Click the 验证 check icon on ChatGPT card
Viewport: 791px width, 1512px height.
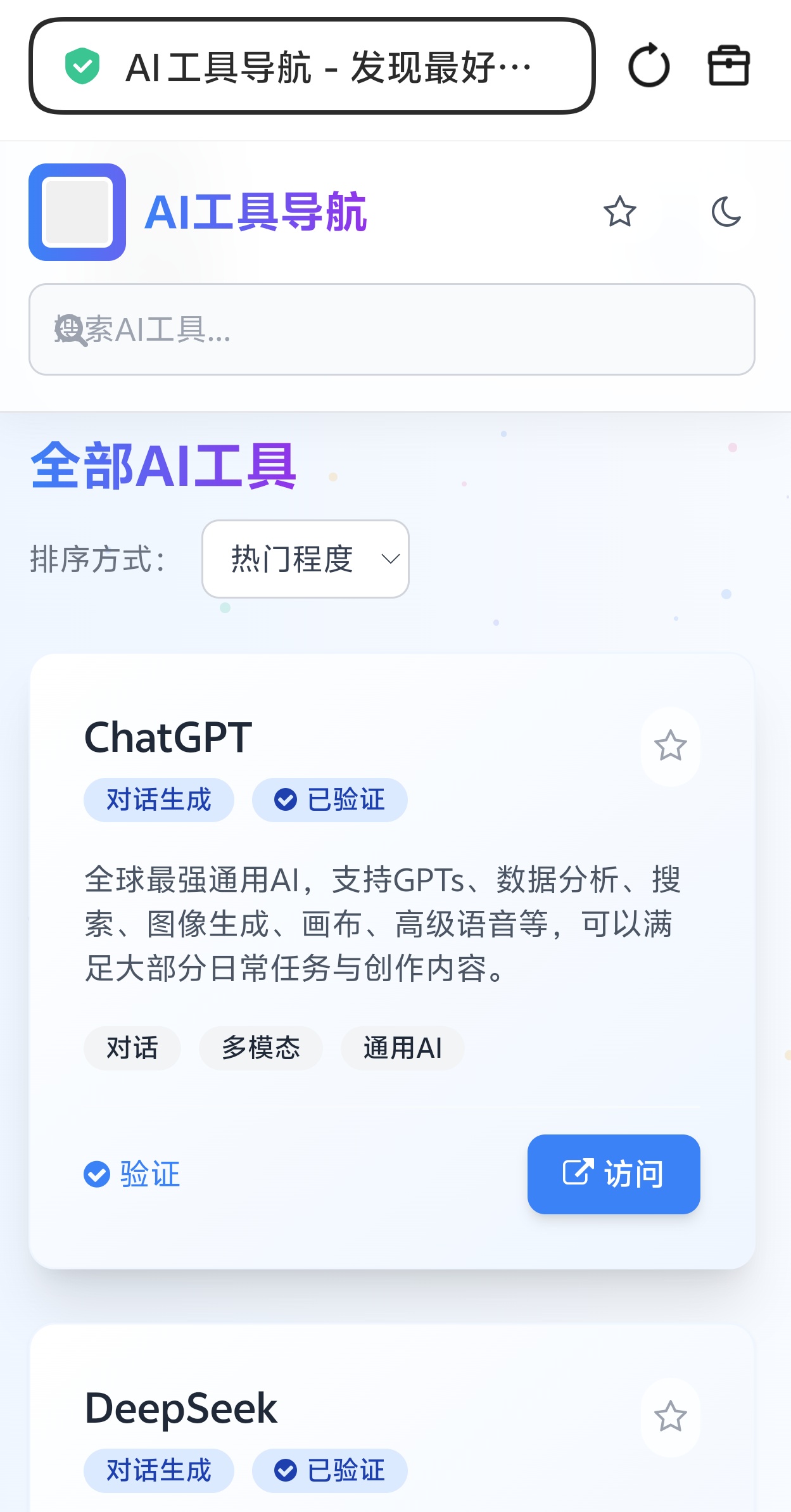tap(96, 1175)
